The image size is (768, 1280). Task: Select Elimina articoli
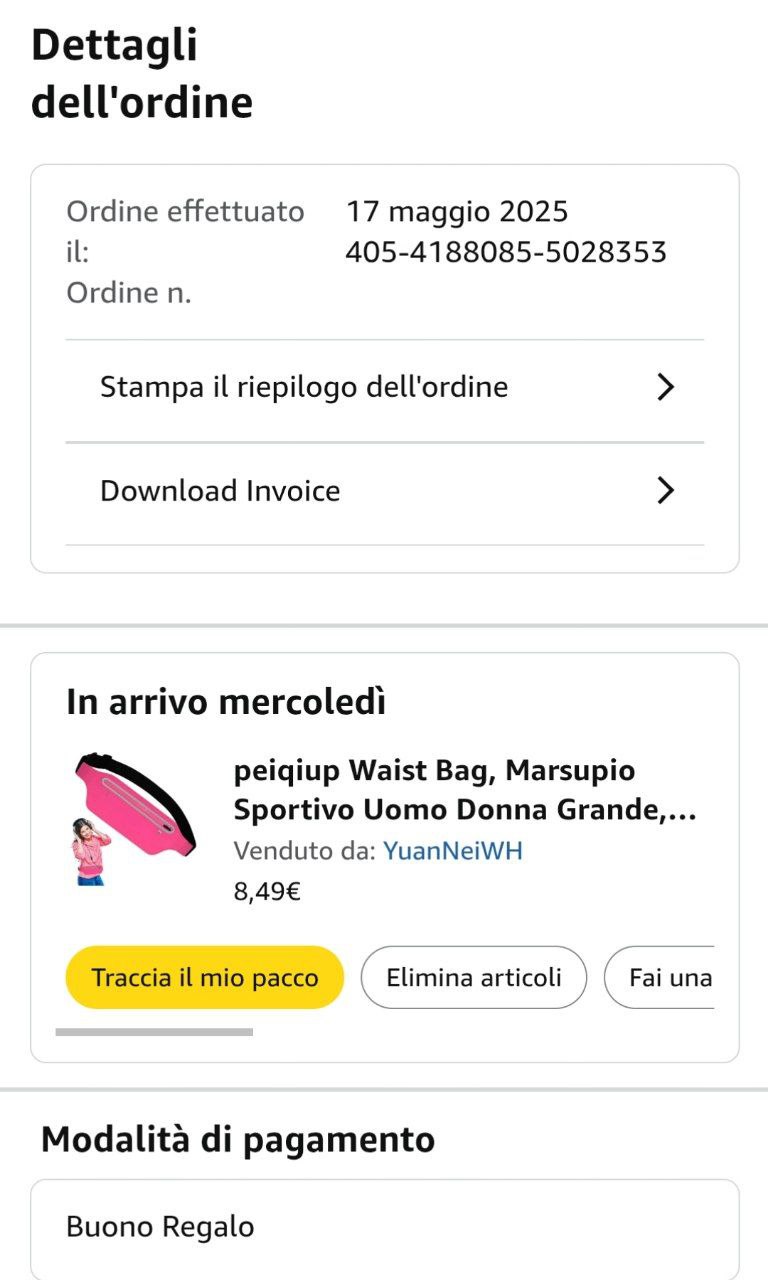pyautogui.click(x=473, y=977)
